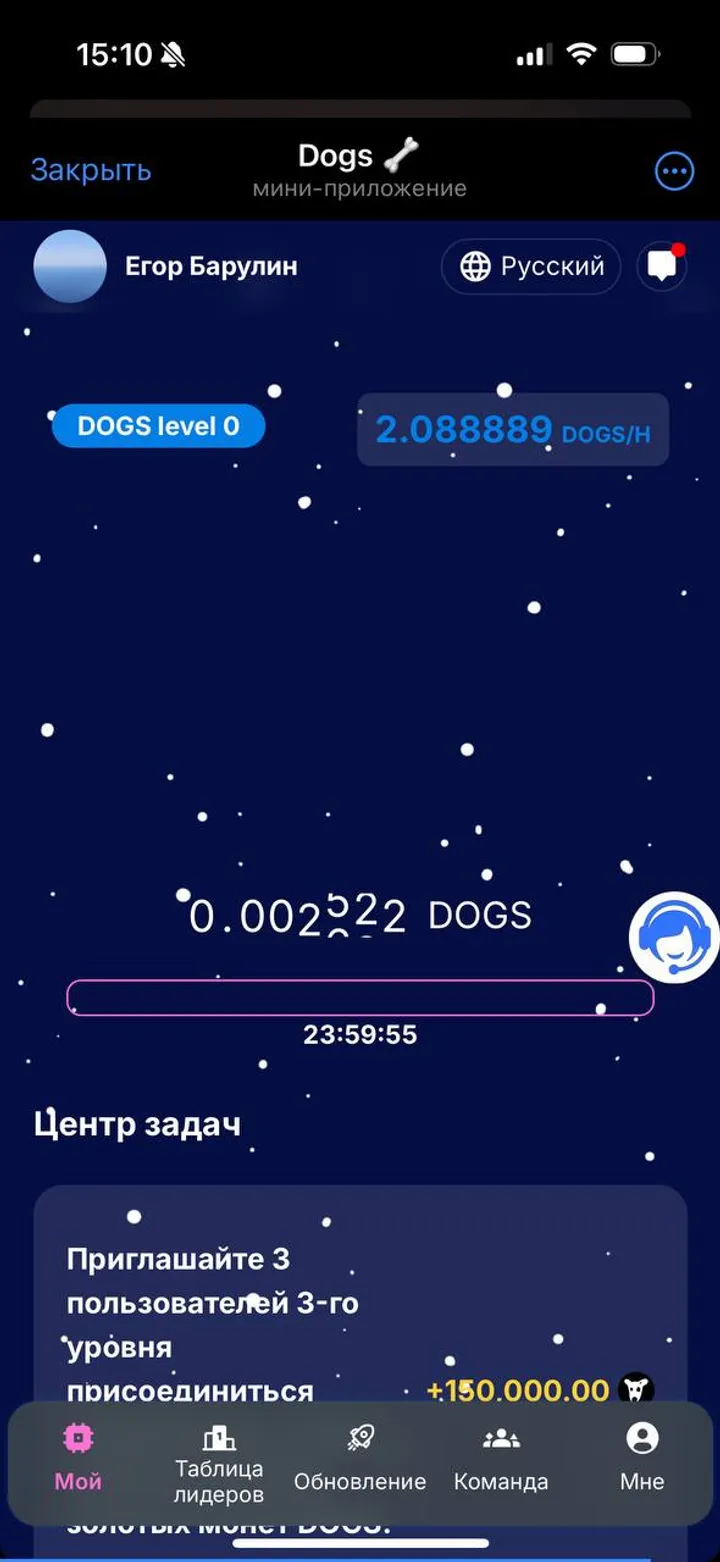Open Команда team icon
The height and width of the screenshot is (1562, 720).
(x=501, y=1438)
